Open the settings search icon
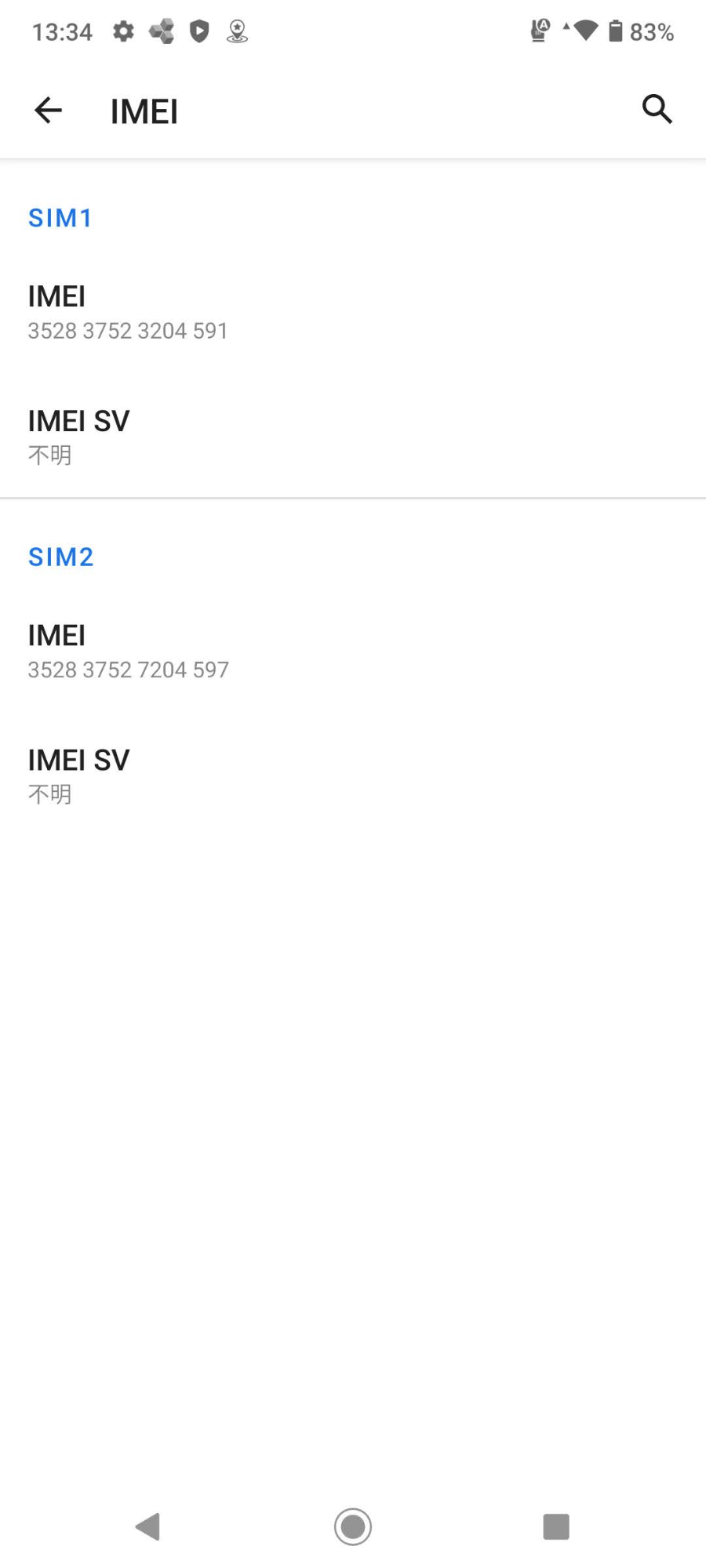 pyautogui.click(x=657, y=109)
